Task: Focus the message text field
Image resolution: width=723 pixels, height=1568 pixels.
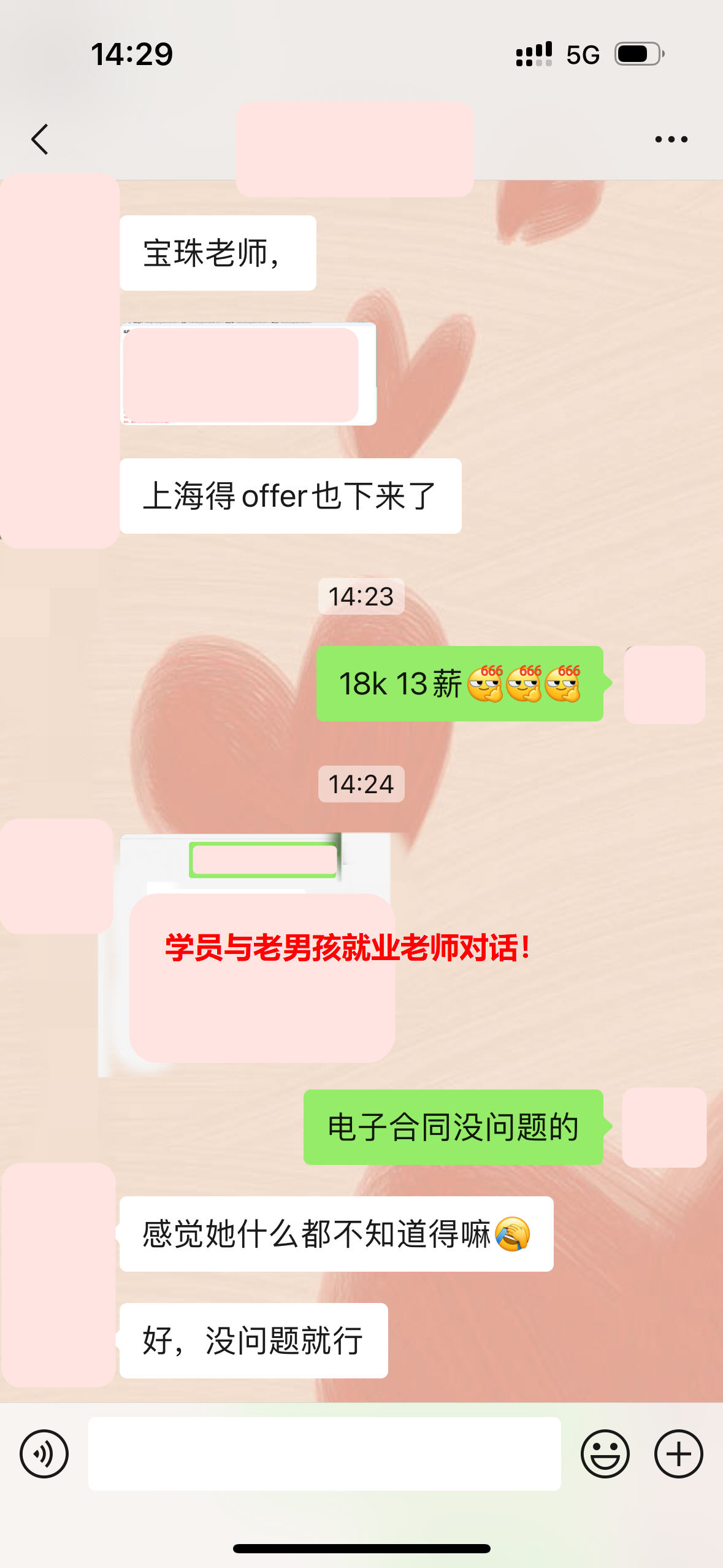Action: click(324, 1454)
